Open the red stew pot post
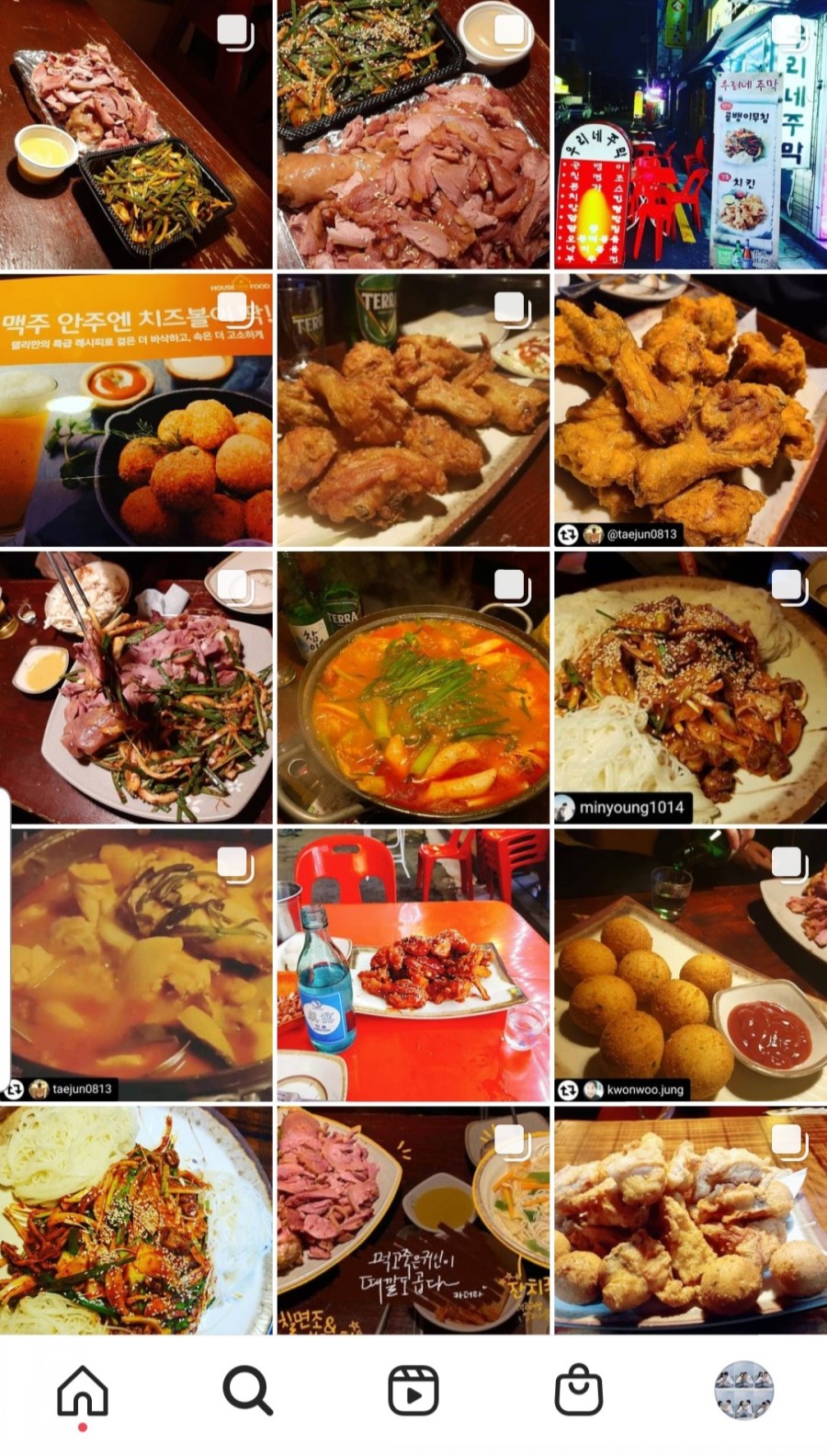 413,688
